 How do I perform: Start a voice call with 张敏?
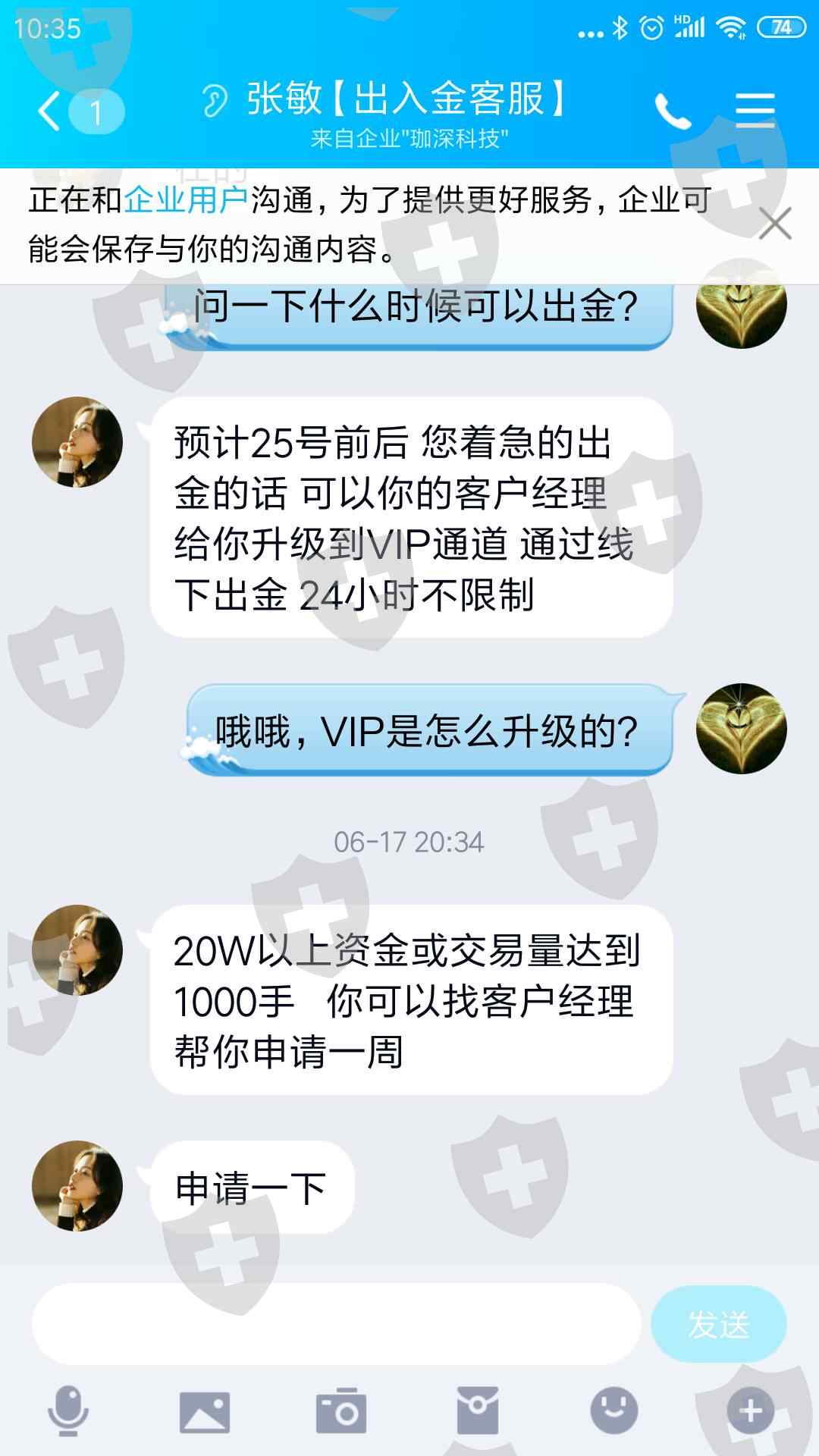[x=673, y=112]
